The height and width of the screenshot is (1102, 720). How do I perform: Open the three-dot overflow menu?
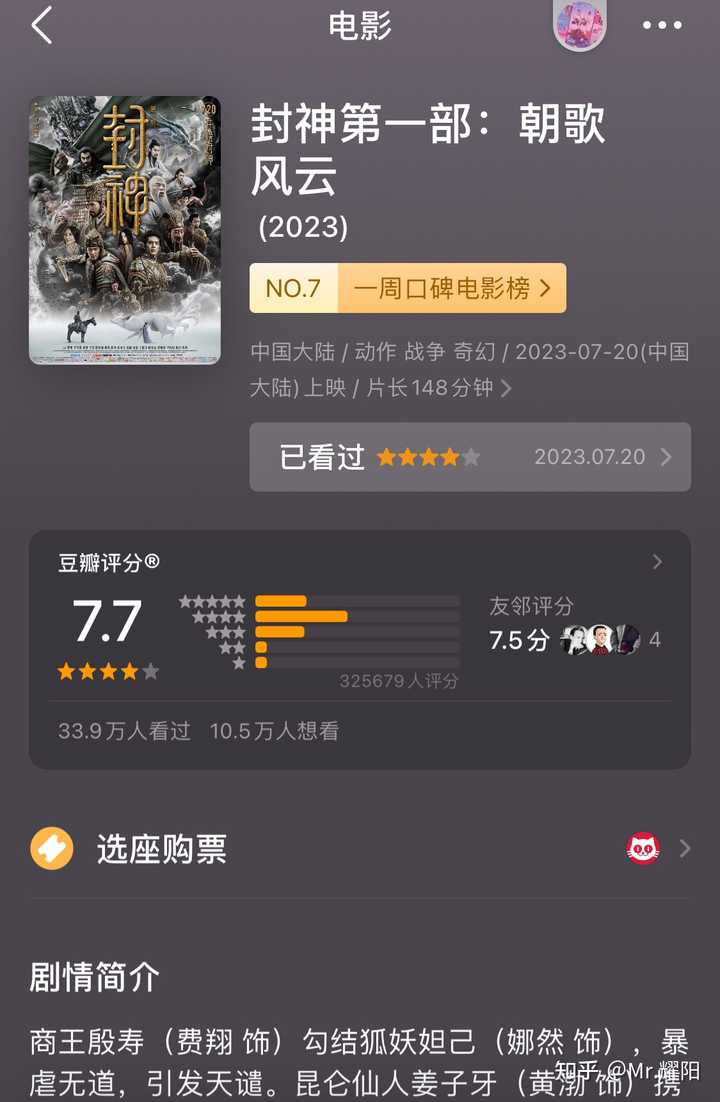pos(661,26)
